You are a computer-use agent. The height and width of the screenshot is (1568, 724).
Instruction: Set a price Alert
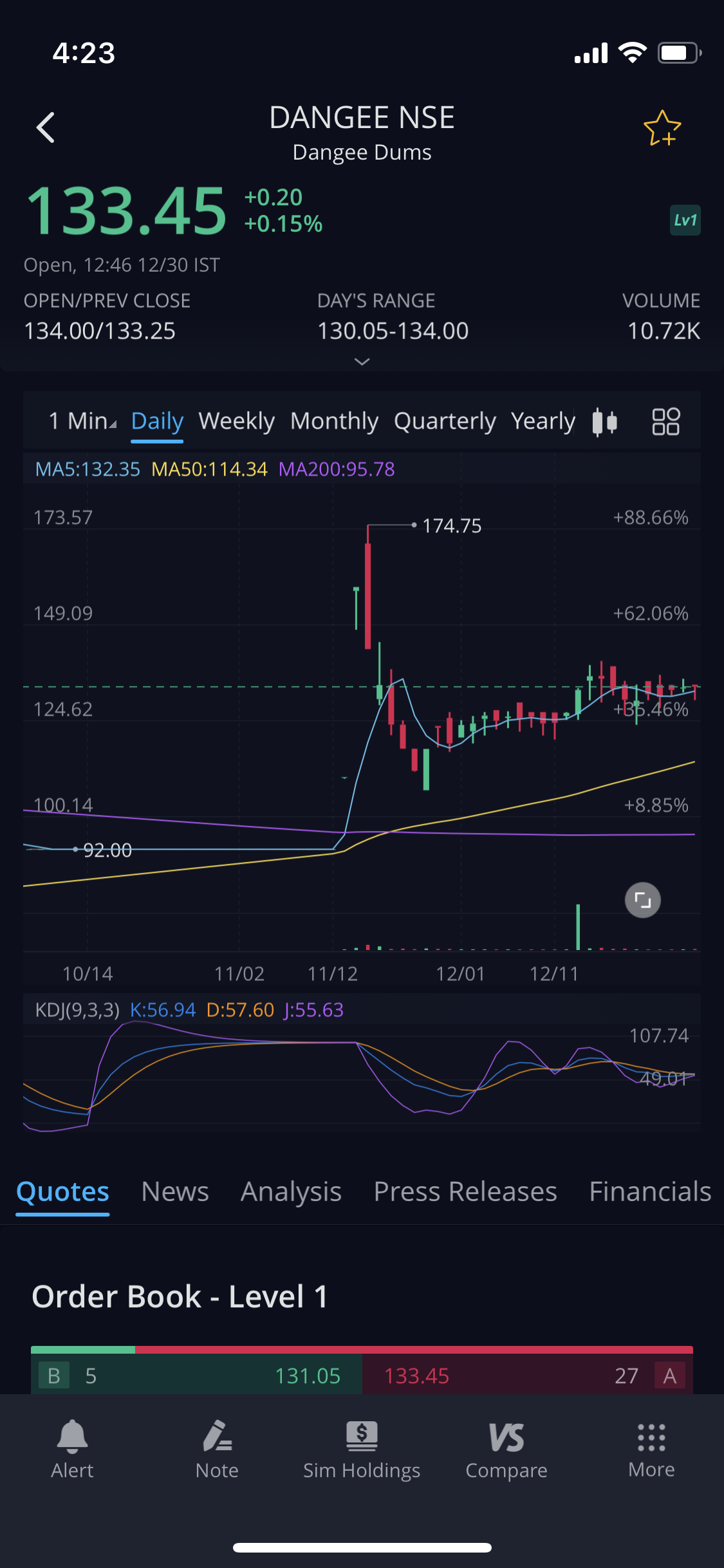click(x=72, y=1450)
